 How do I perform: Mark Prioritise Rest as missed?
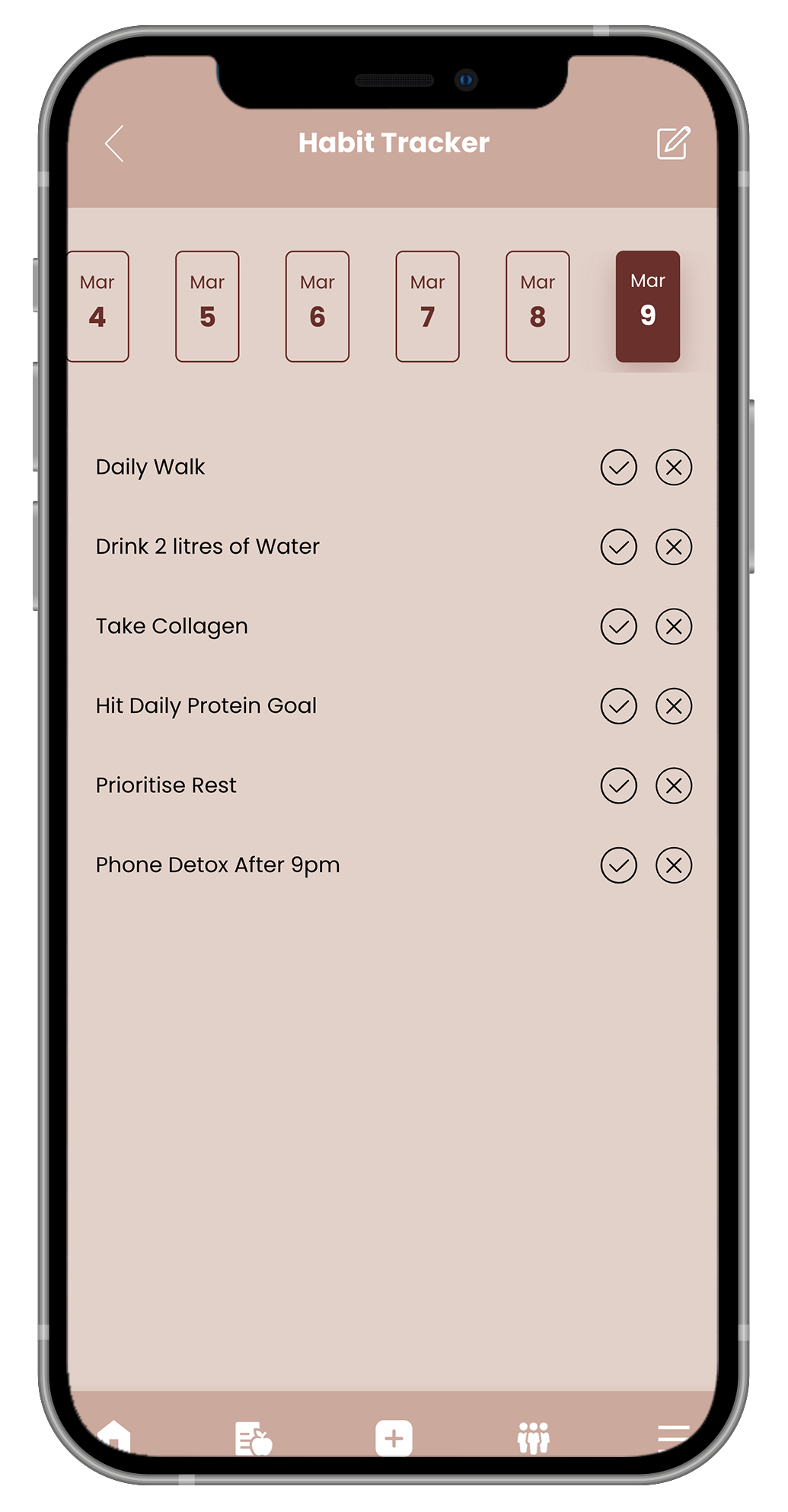pyautogui.click(x=674, y=785)
